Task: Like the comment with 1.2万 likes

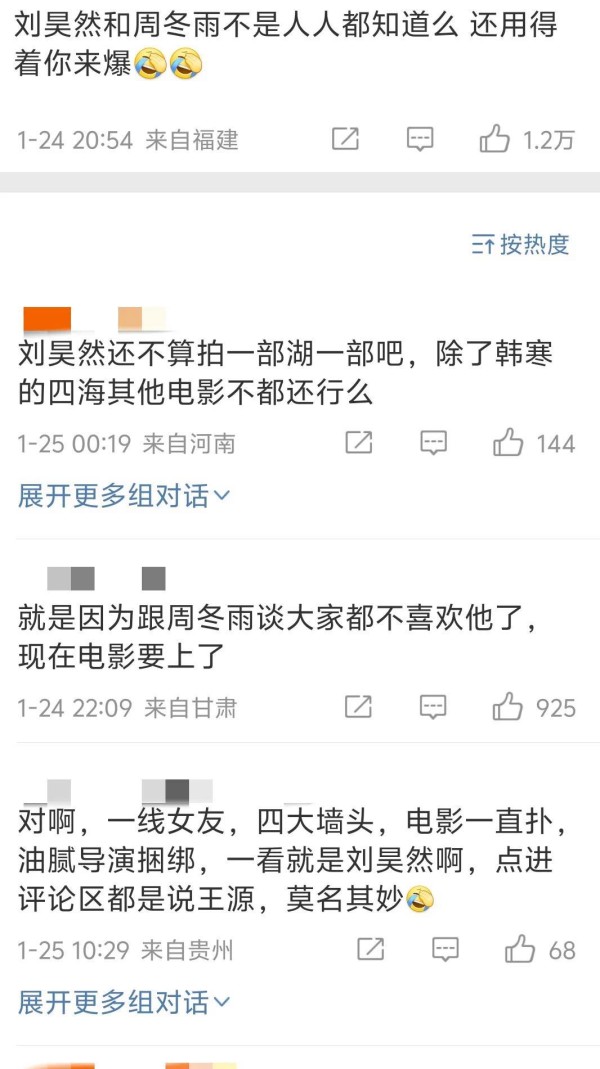Action: [495, 140]
